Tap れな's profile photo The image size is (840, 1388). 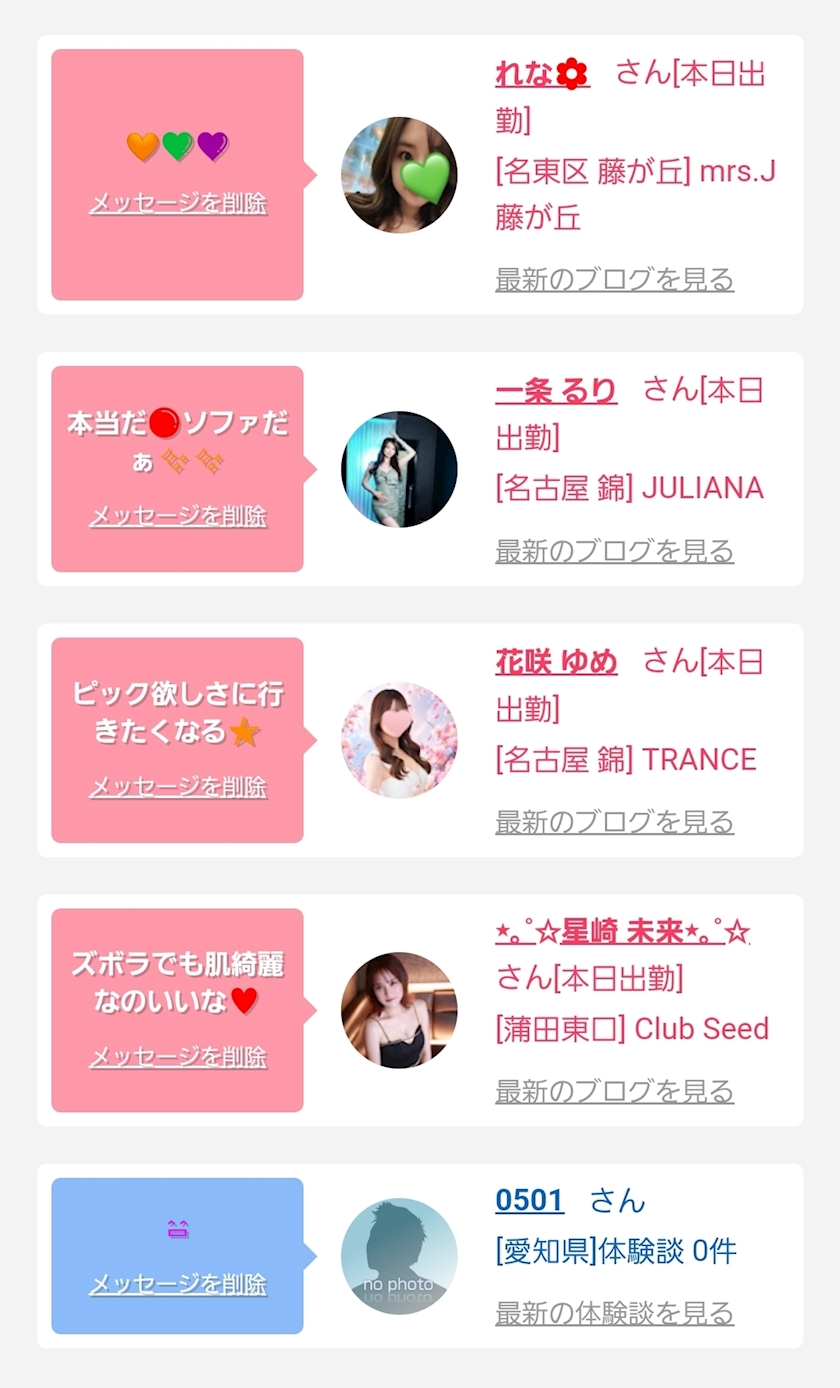point(399,175)
